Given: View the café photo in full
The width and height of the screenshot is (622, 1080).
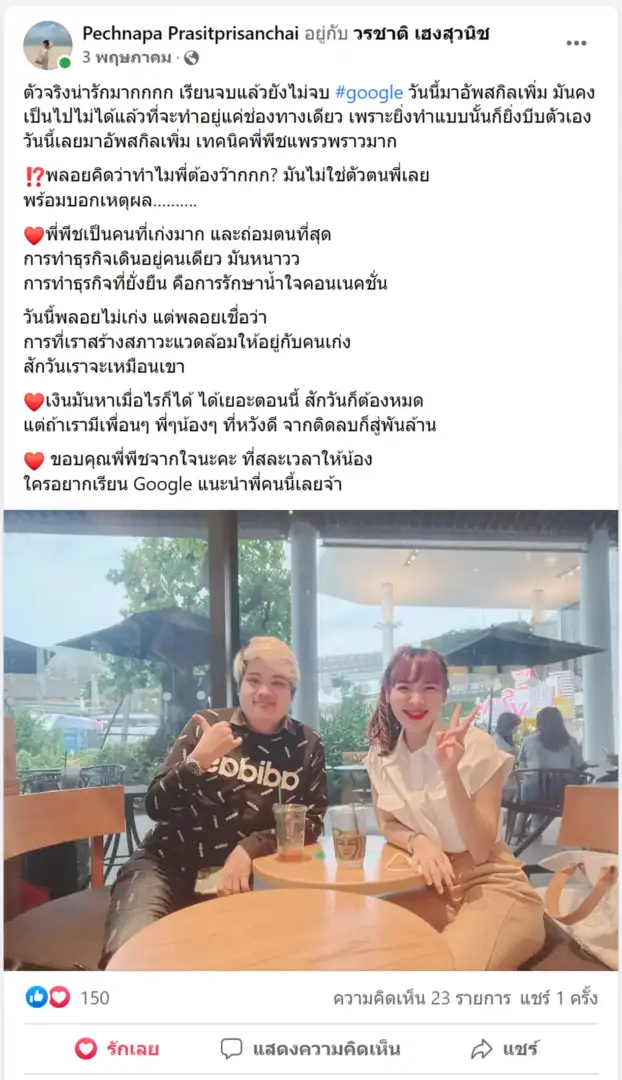Looking at the screenshot, I should (311, 740).
